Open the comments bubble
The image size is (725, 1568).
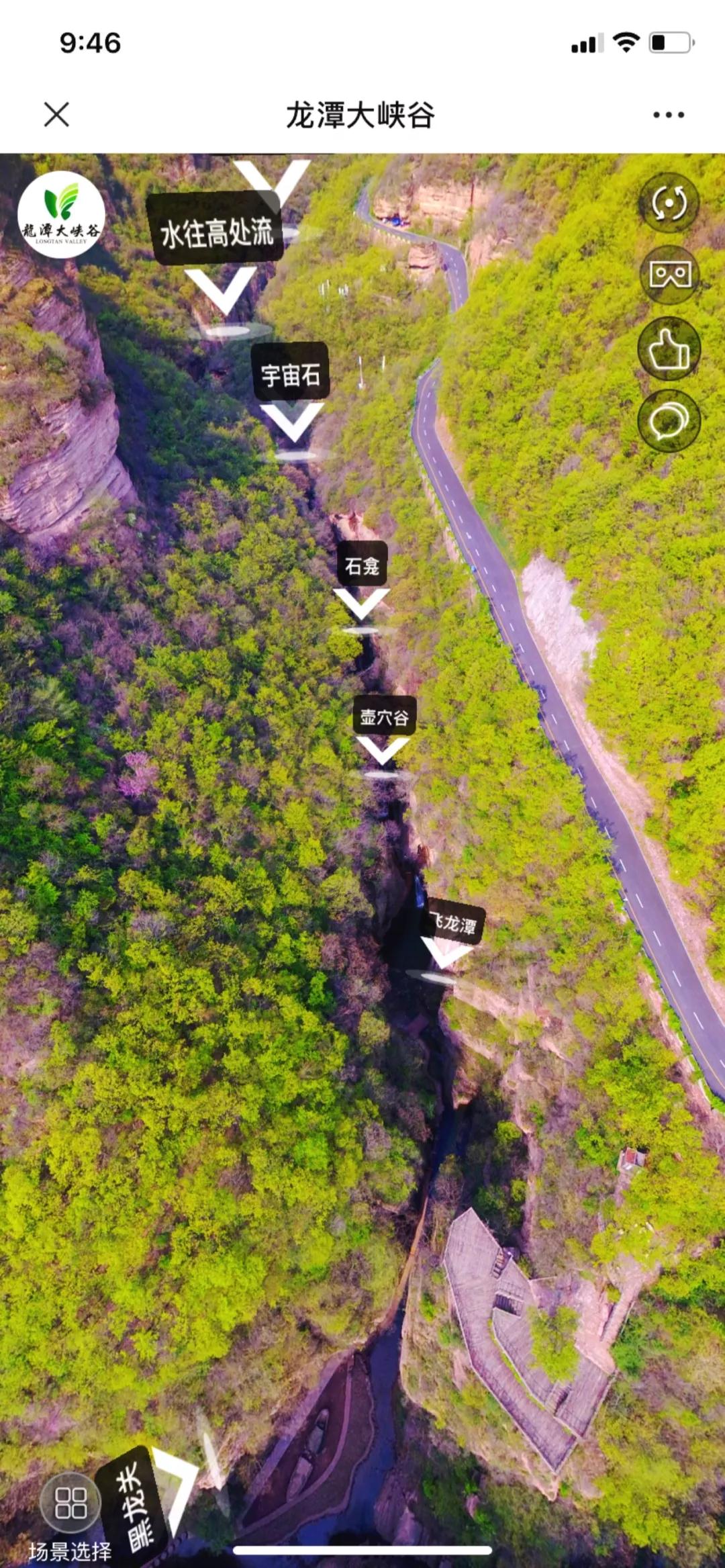tap(669, 421)
